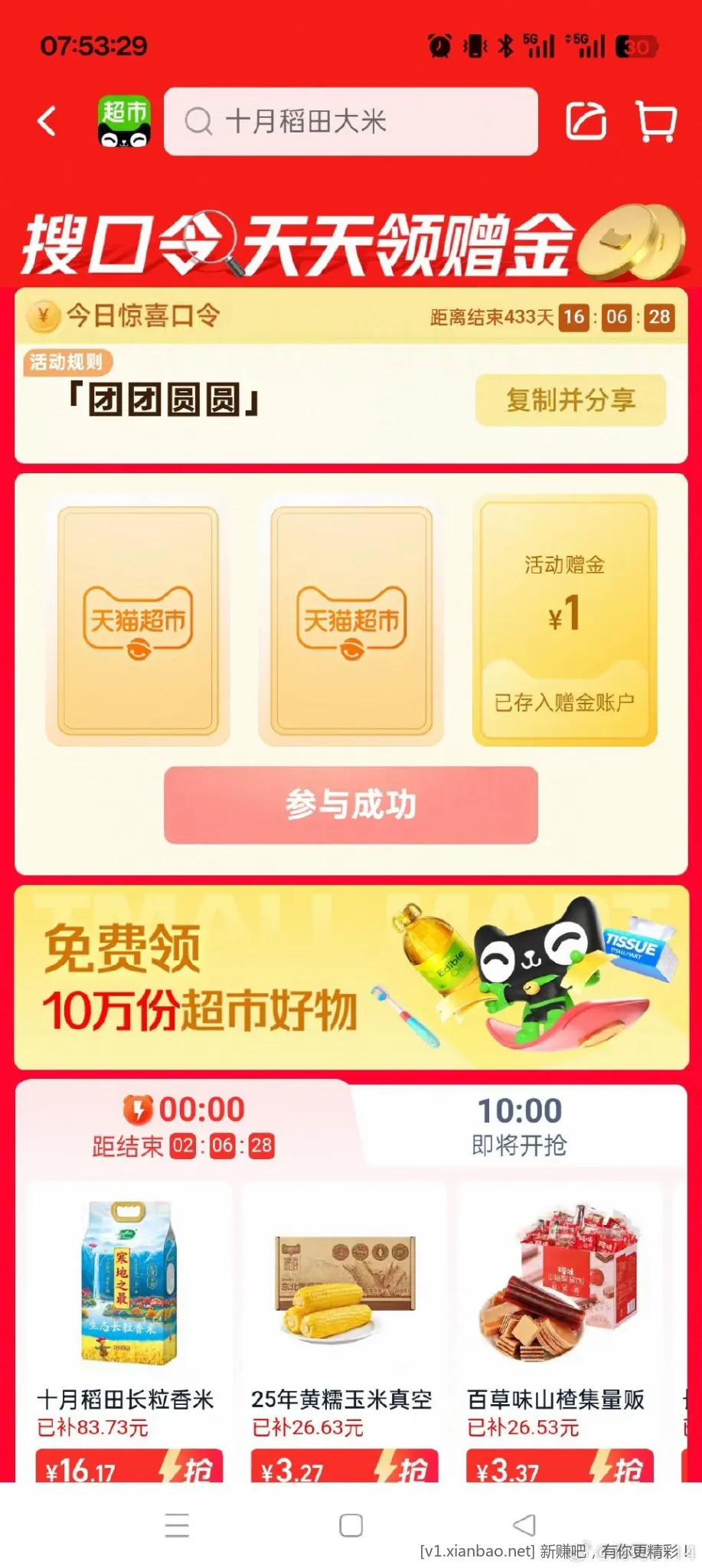This screenshot has height=1568, width=702.
Task: Tap the 十月稻田大米 search box
Action: point(351,121)
